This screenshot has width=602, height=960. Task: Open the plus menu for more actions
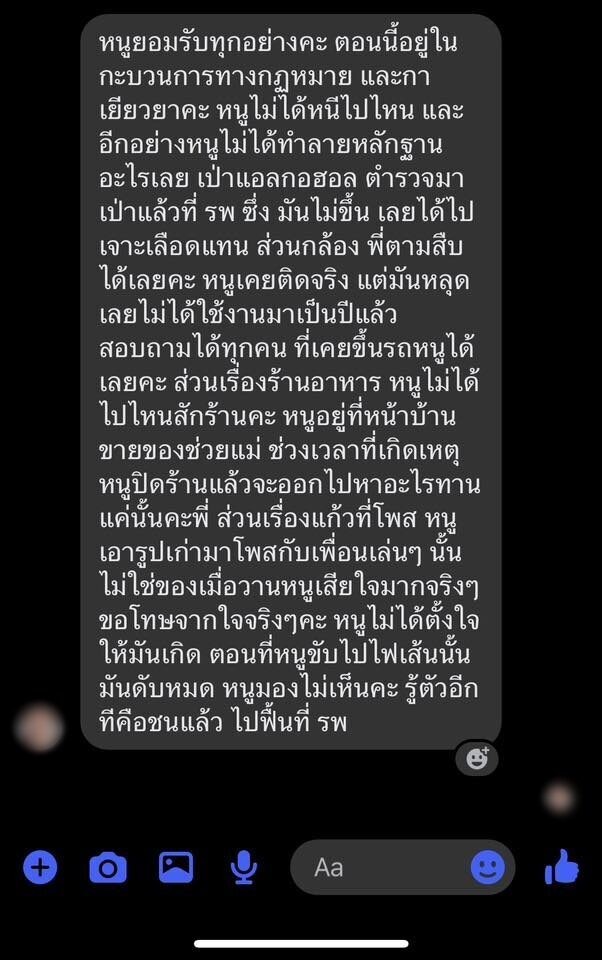[40, 867]
